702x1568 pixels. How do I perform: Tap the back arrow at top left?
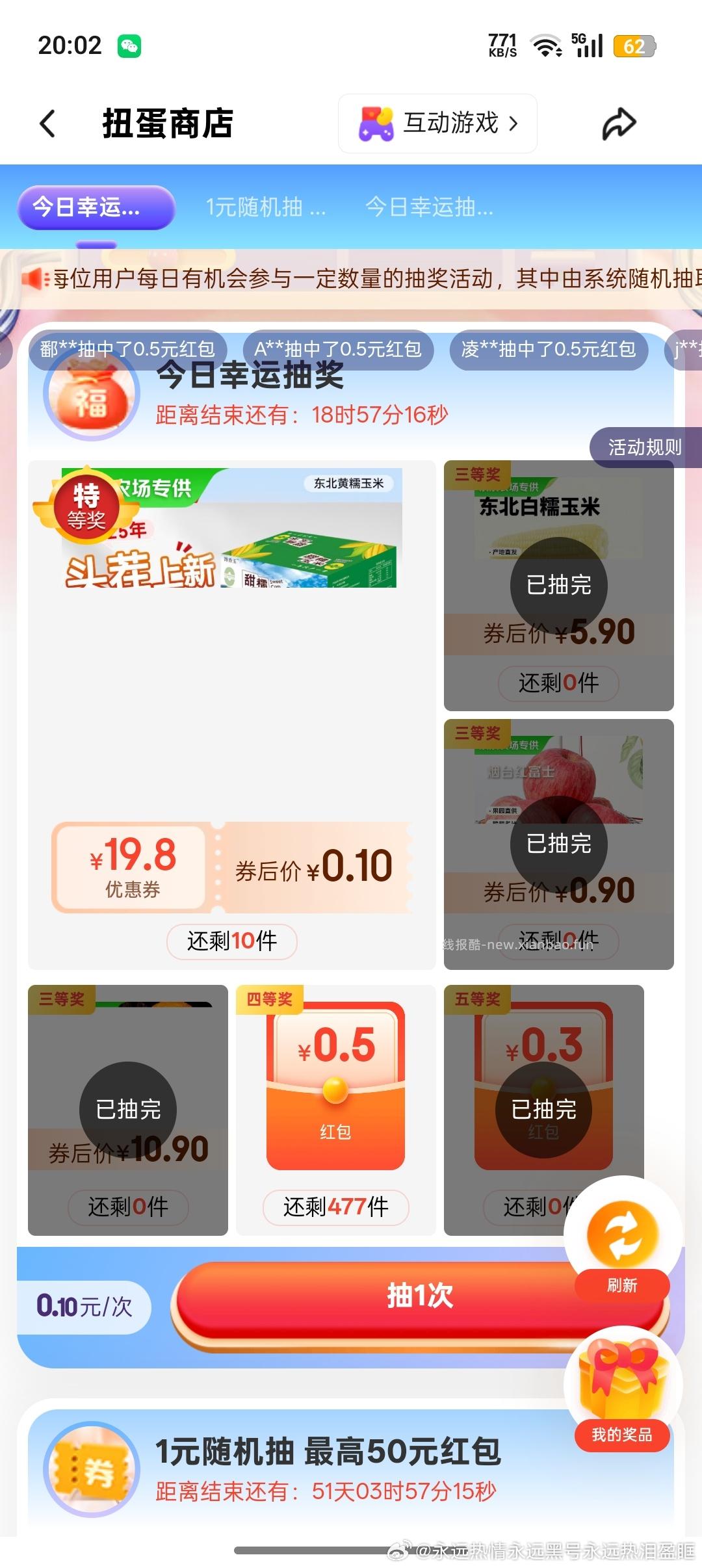[47, 124]
